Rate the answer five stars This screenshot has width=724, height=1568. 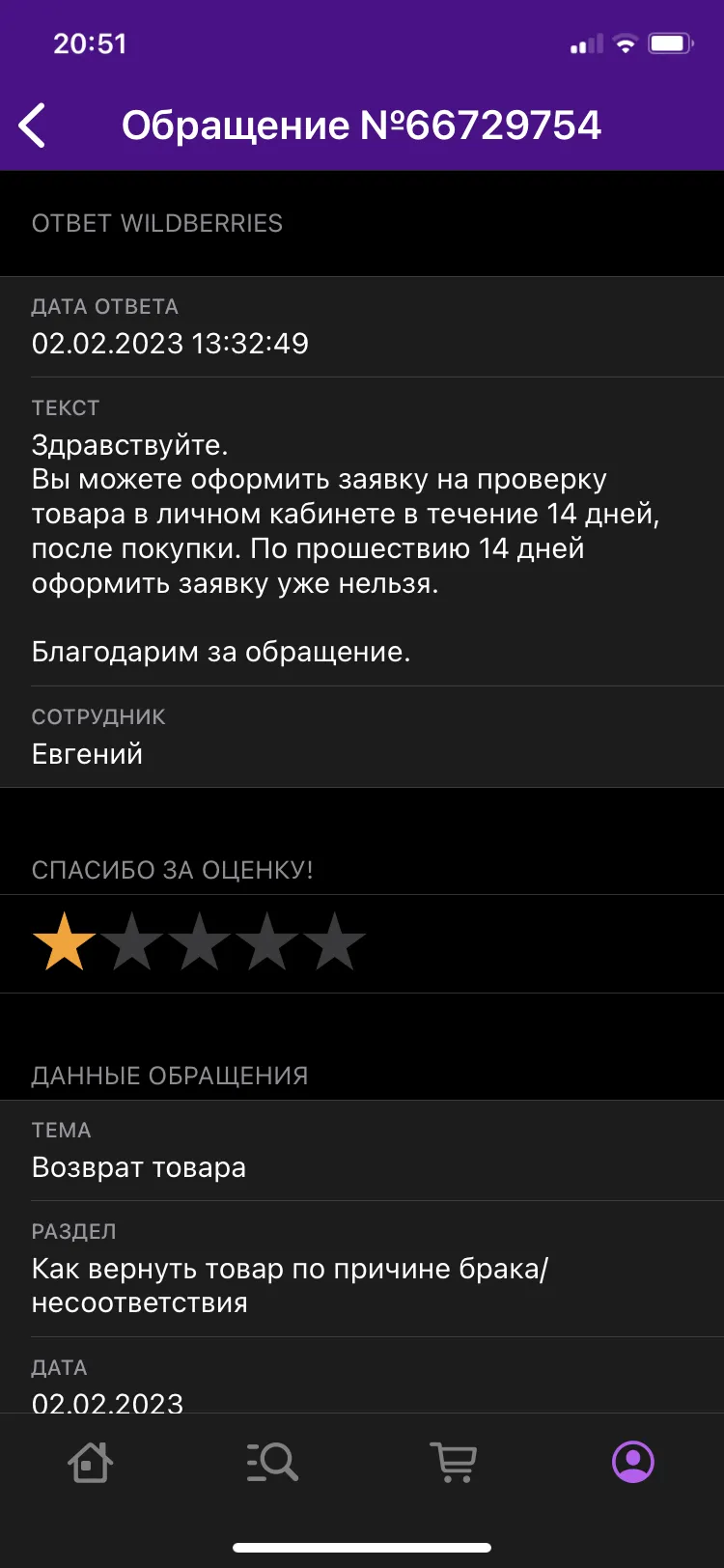334,941
